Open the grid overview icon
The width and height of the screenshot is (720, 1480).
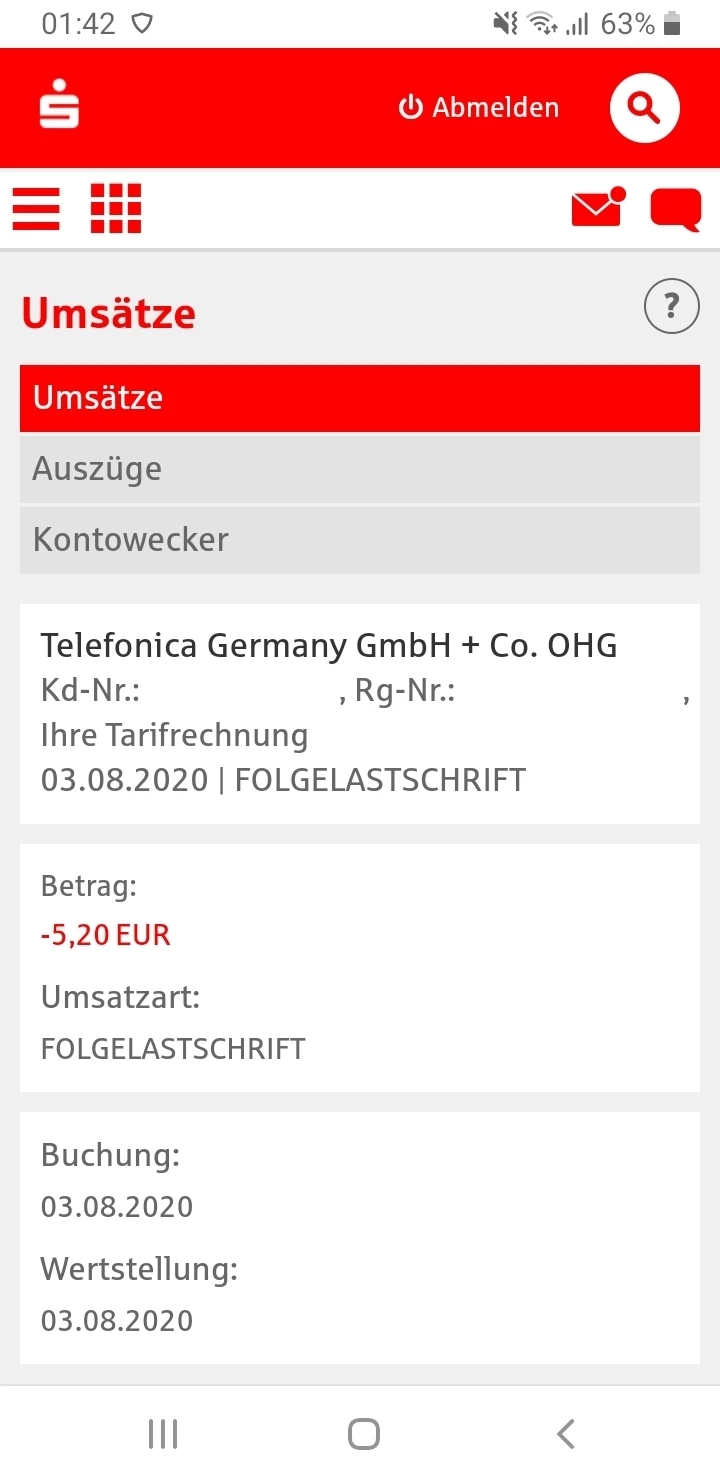click(x=116, y=209)
